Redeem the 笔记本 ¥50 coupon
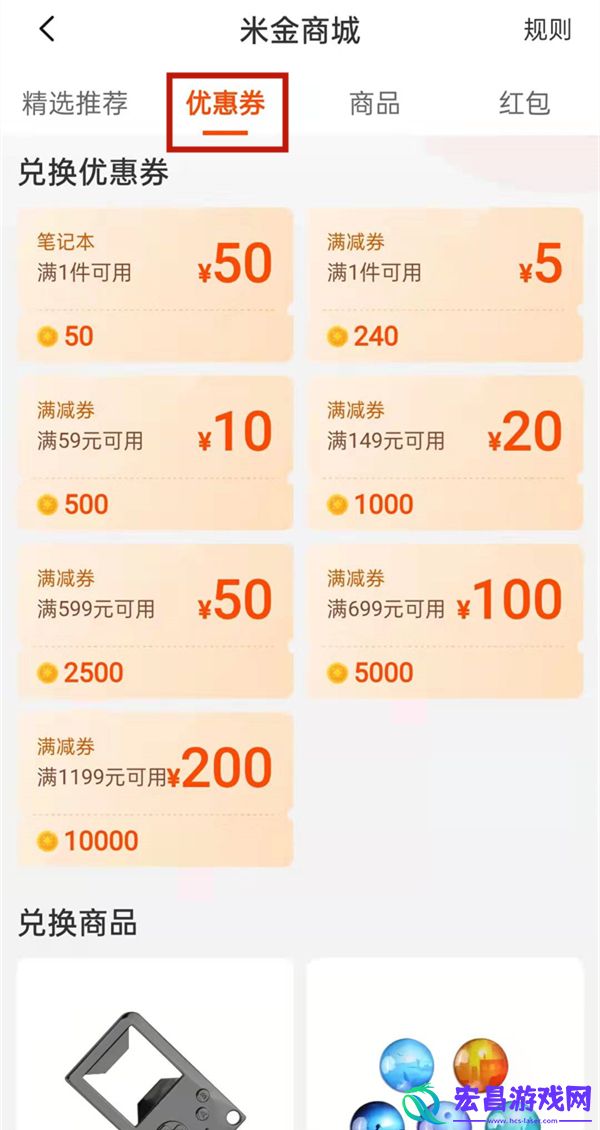The width and height of the screenshot is (600, 1130). click(155, 285)
